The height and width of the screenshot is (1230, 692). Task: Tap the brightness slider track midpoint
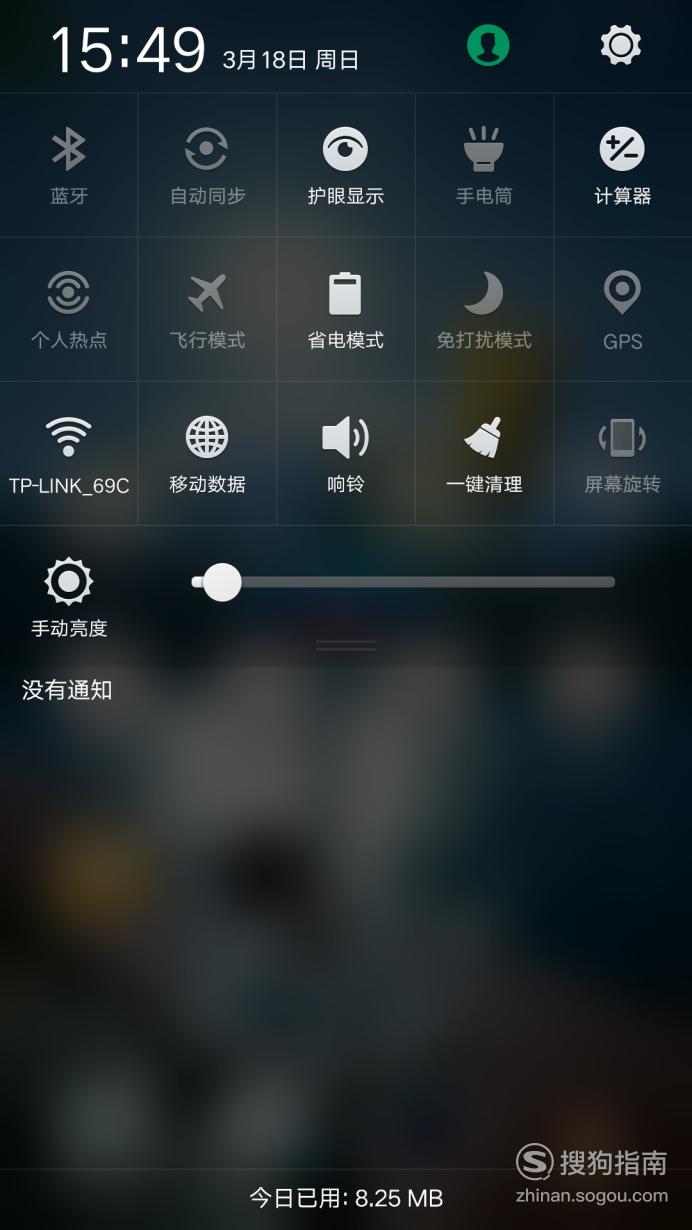click(403, 582)
